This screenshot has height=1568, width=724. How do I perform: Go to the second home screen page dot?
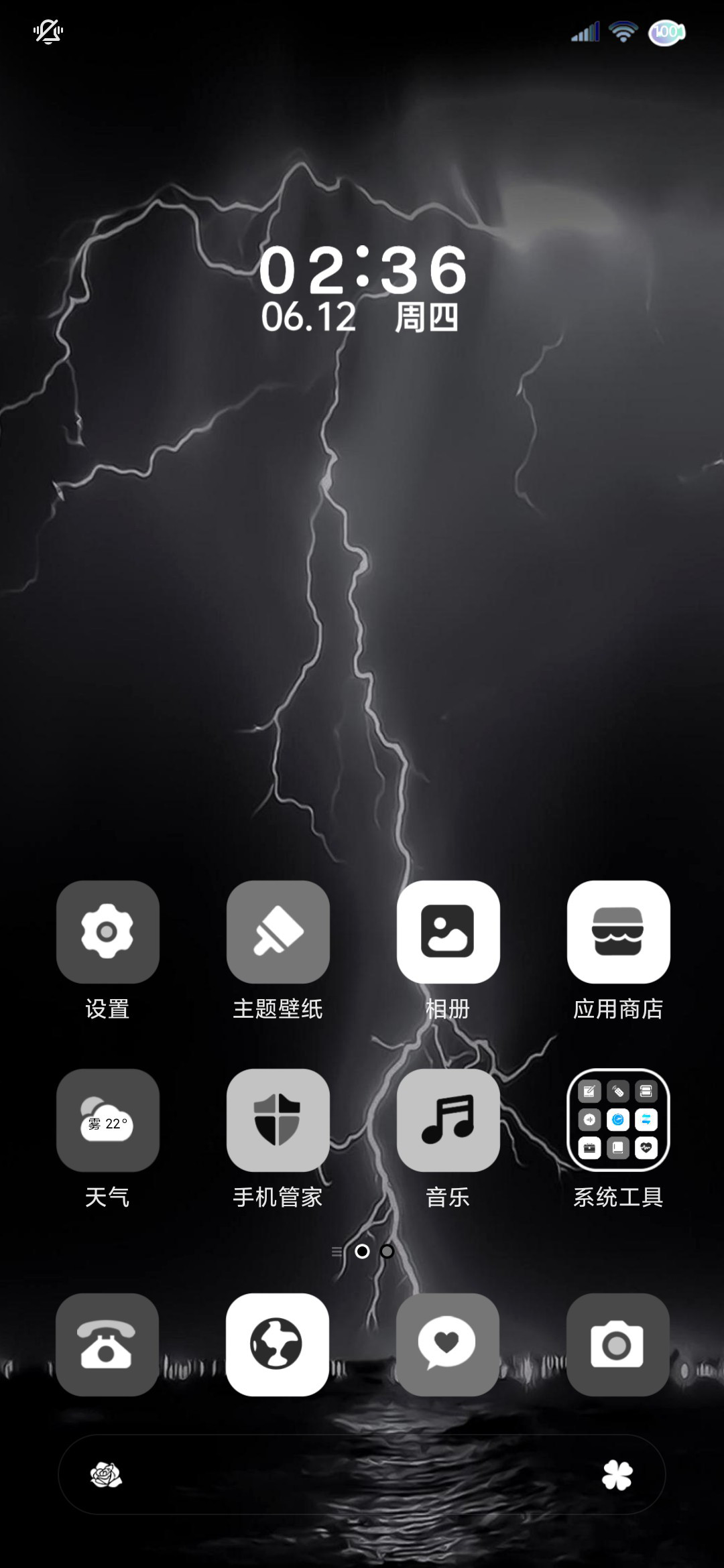tap(387, 1251)
